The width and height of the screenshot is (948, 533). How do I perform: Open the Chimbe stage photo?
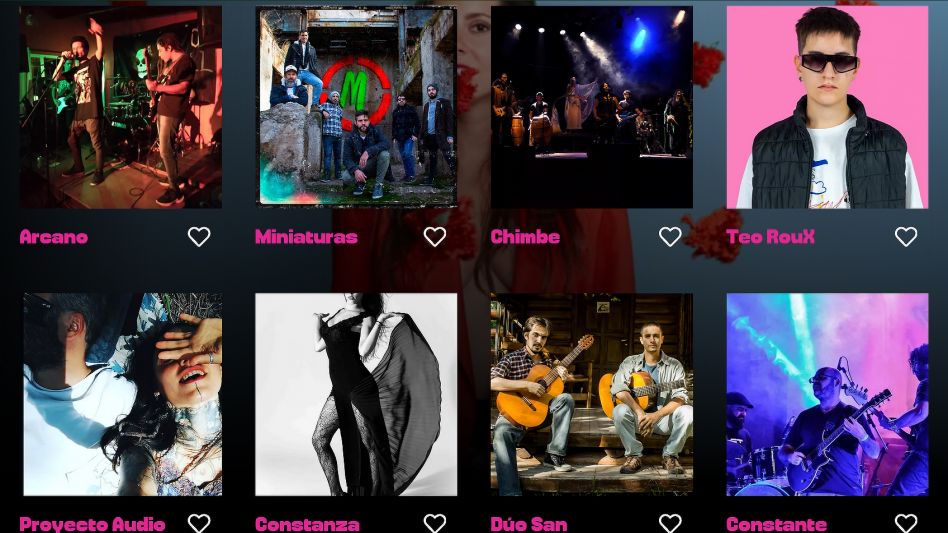(591, 107)
